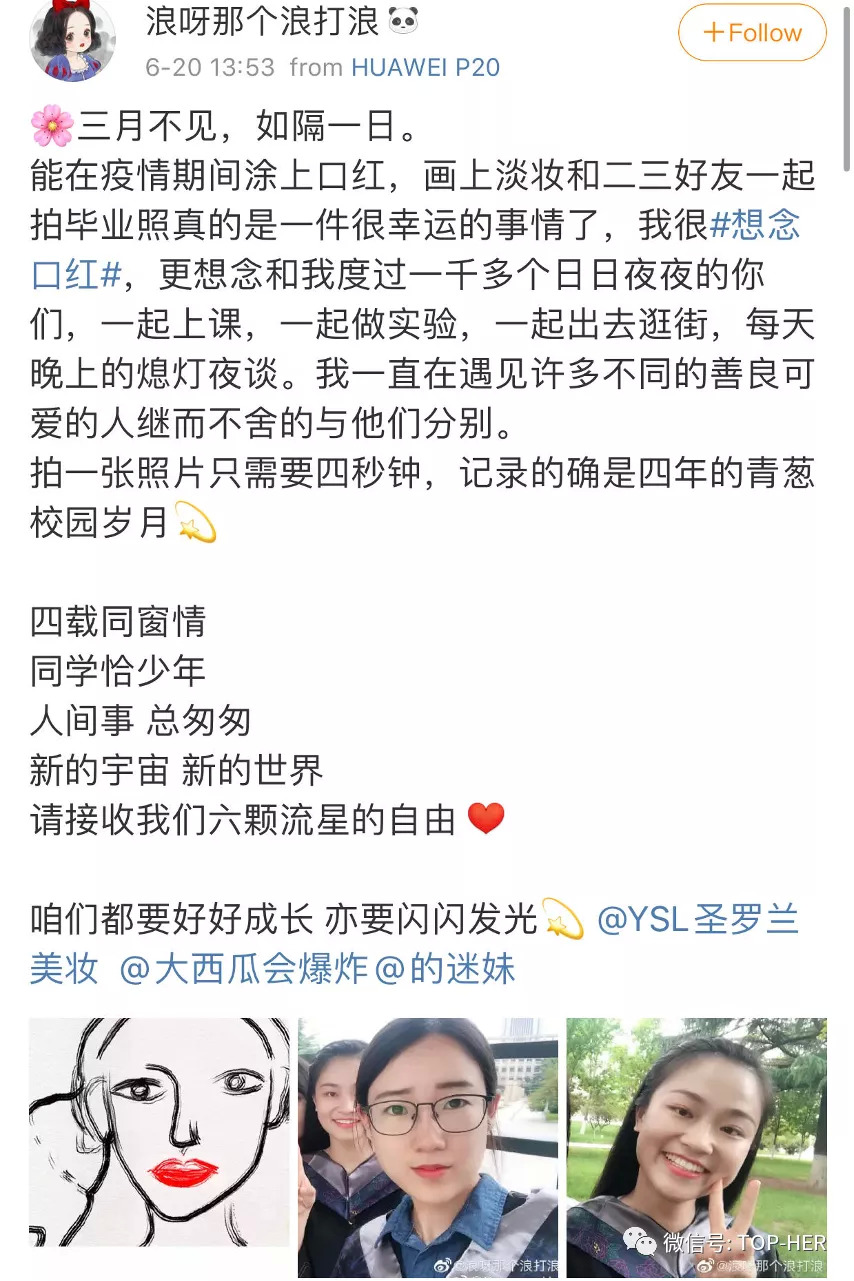
Task: Follow the user 浪呀那个浪打浪
Action: pyautogui.click(x=752, y=33)
